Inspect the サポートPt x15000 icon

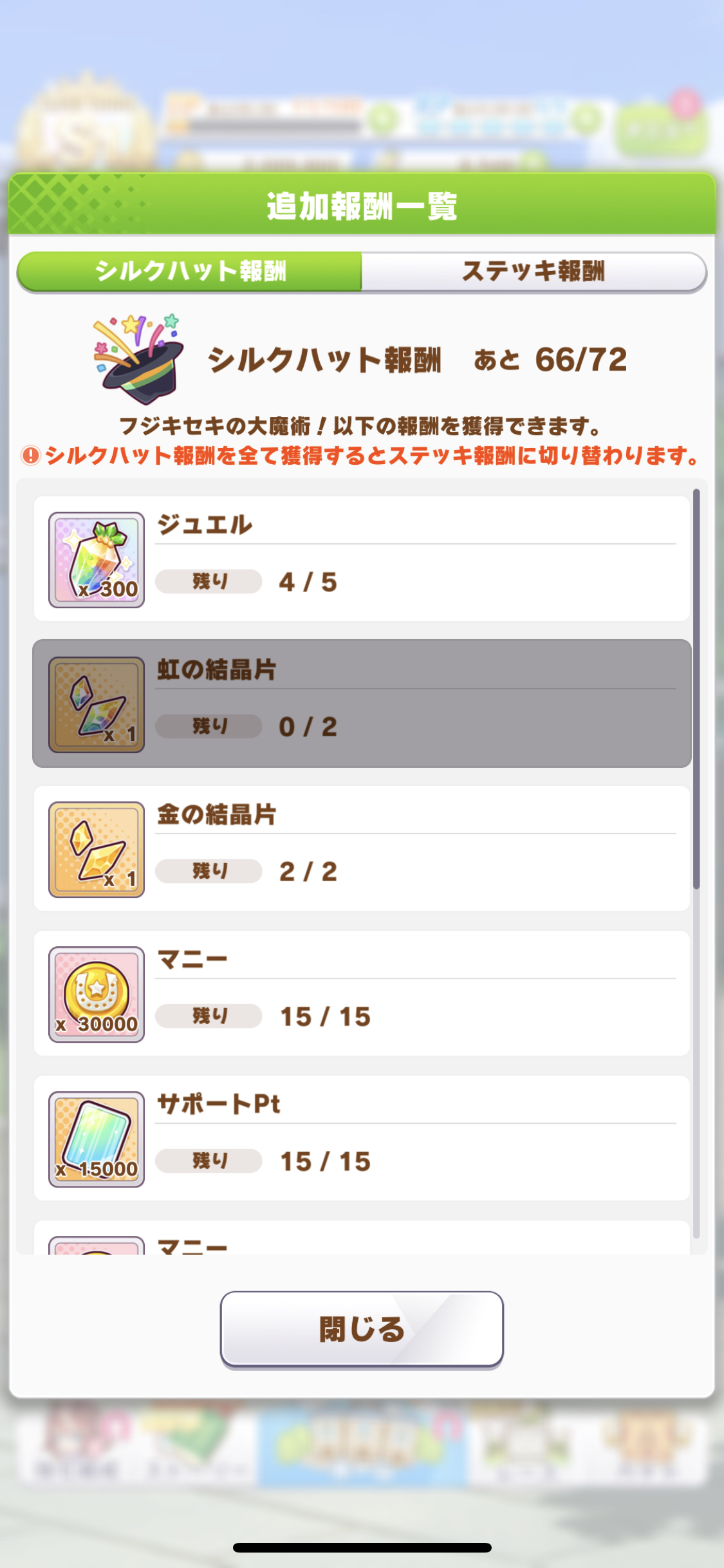(x=97, y=1139)
